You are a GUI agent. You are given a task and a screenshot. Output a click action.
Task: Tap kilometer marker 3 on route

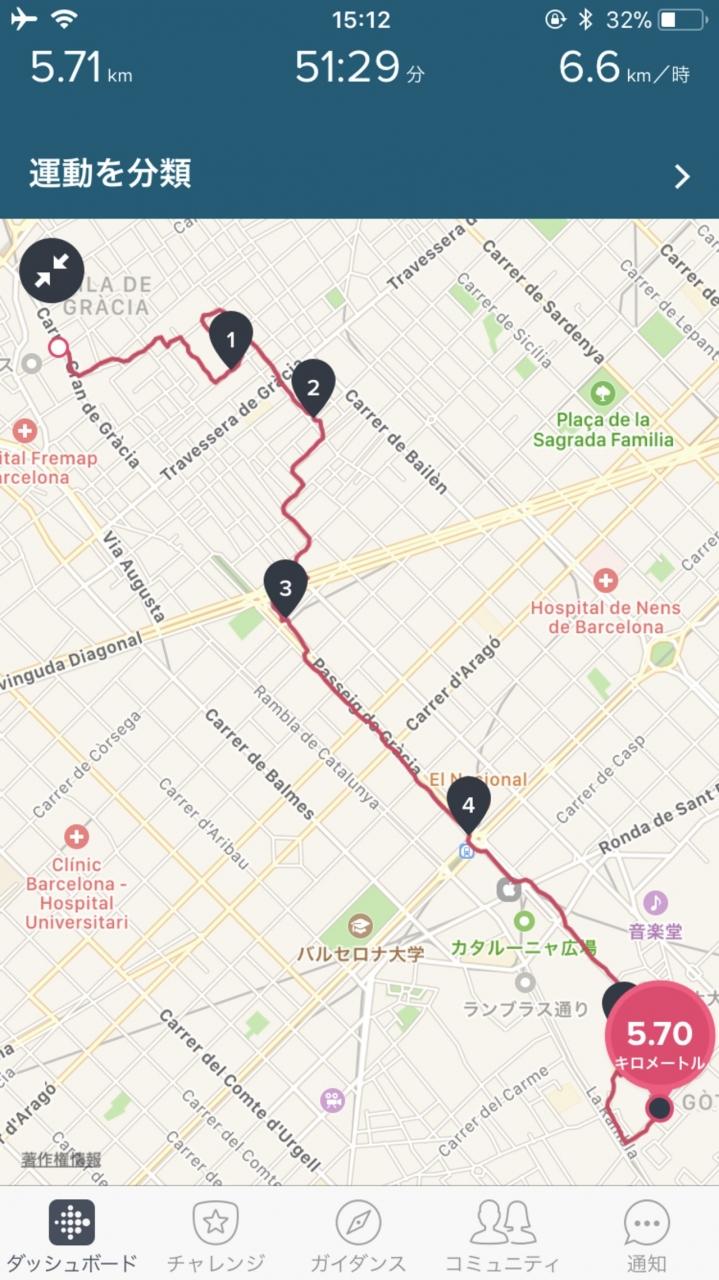coord(285,586)
